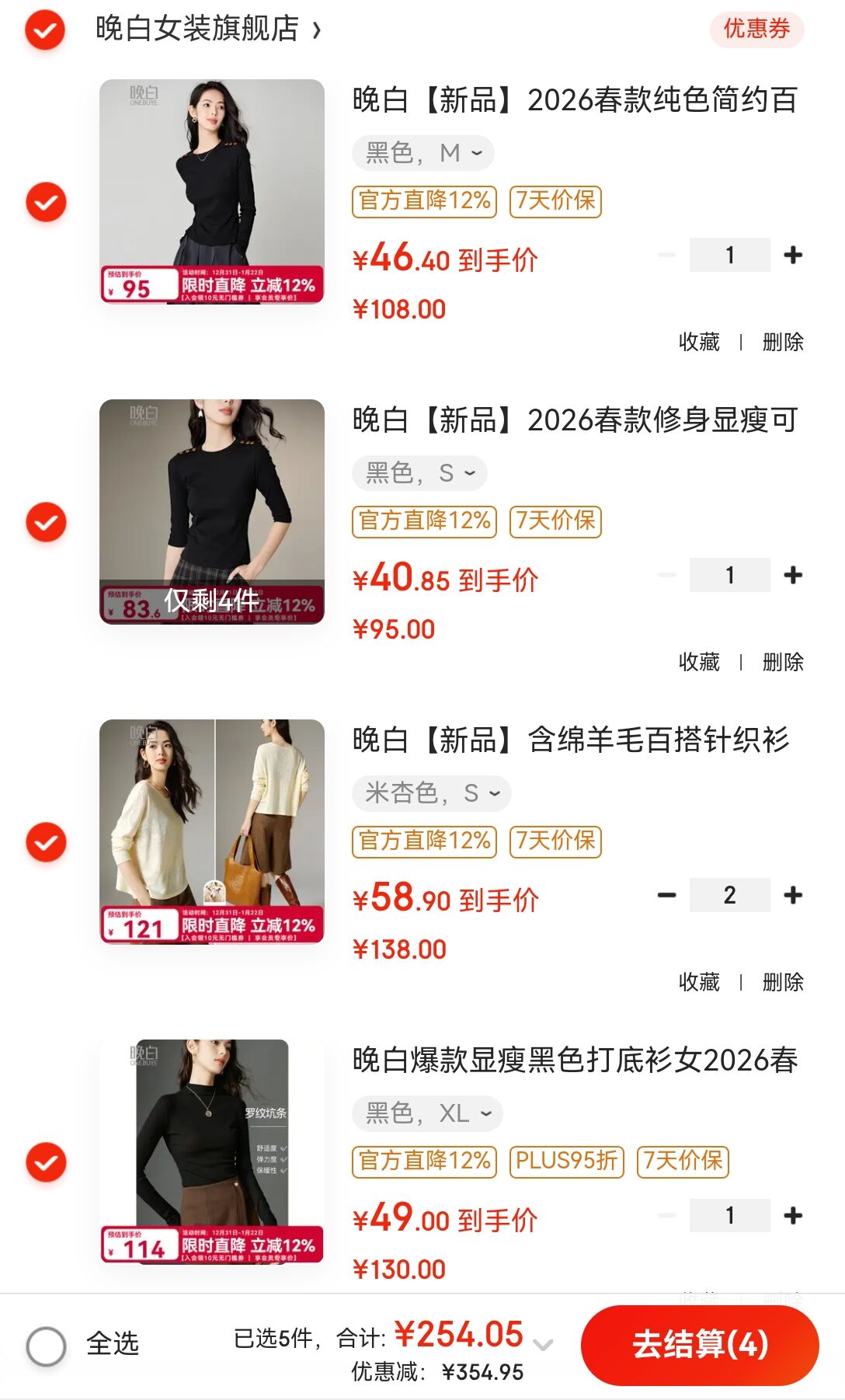Uncheck the 晚白女装旗舰店 store checkbox
The image size is (845, 1400).
pos(45,30)
